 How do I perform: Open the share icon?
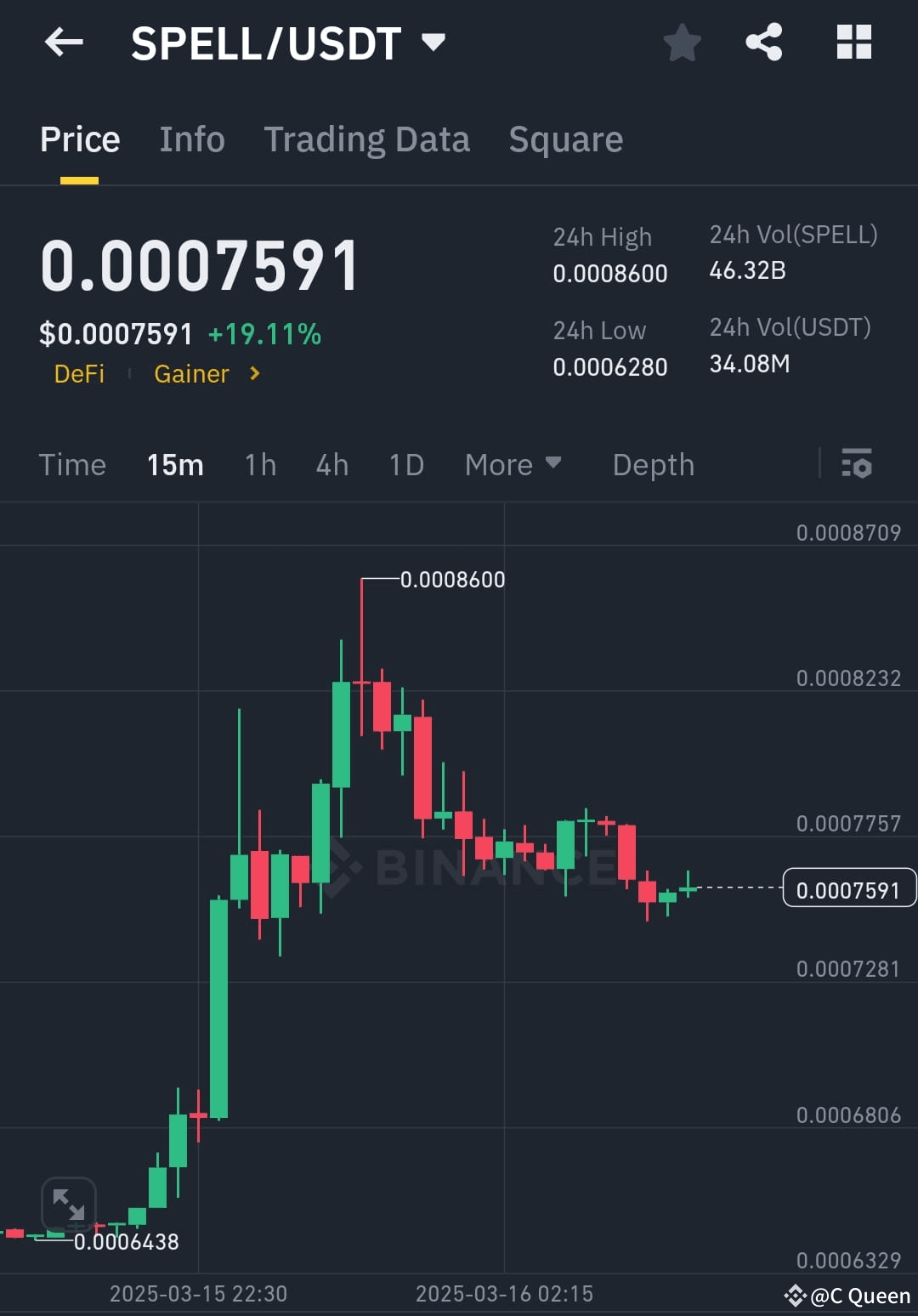tap(763, 43)
